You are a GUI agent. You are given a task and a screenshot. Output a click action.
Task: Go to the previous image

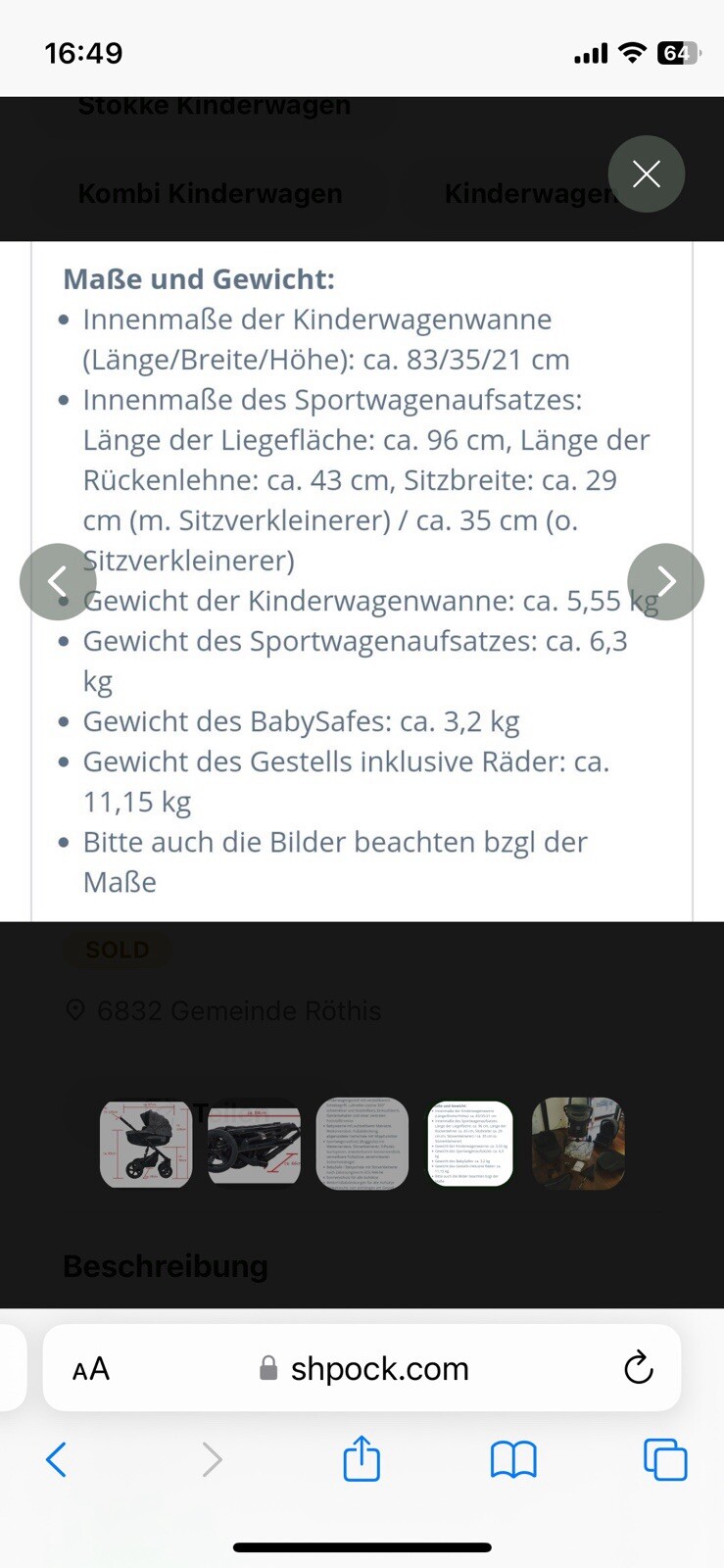(58, 581)
